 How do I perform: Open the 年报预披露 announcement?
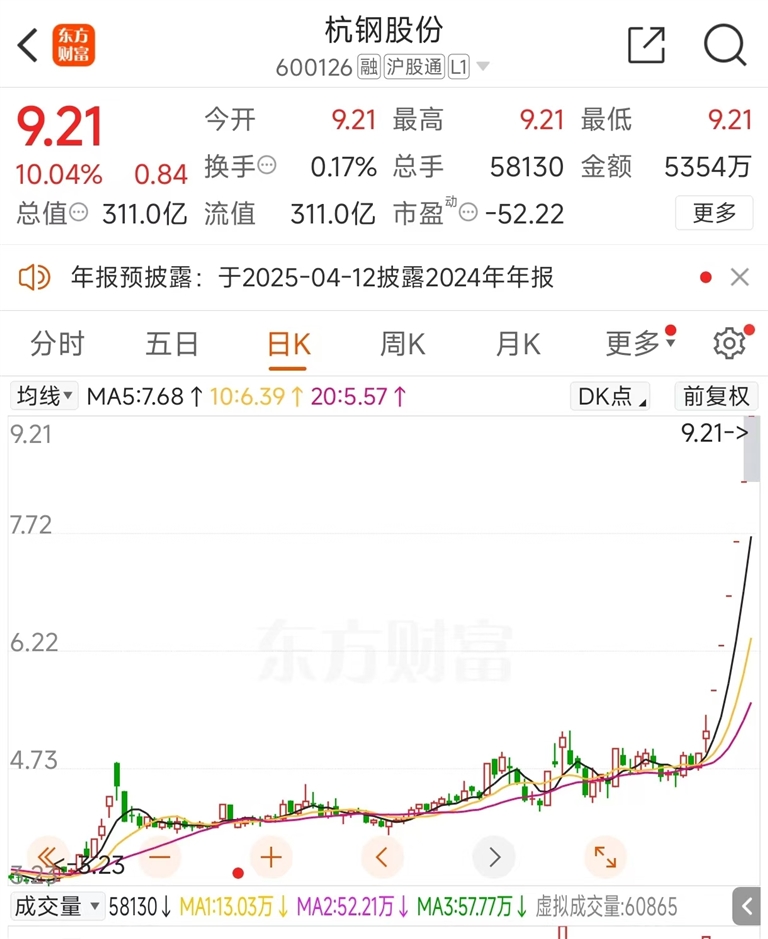click(312, 278)
